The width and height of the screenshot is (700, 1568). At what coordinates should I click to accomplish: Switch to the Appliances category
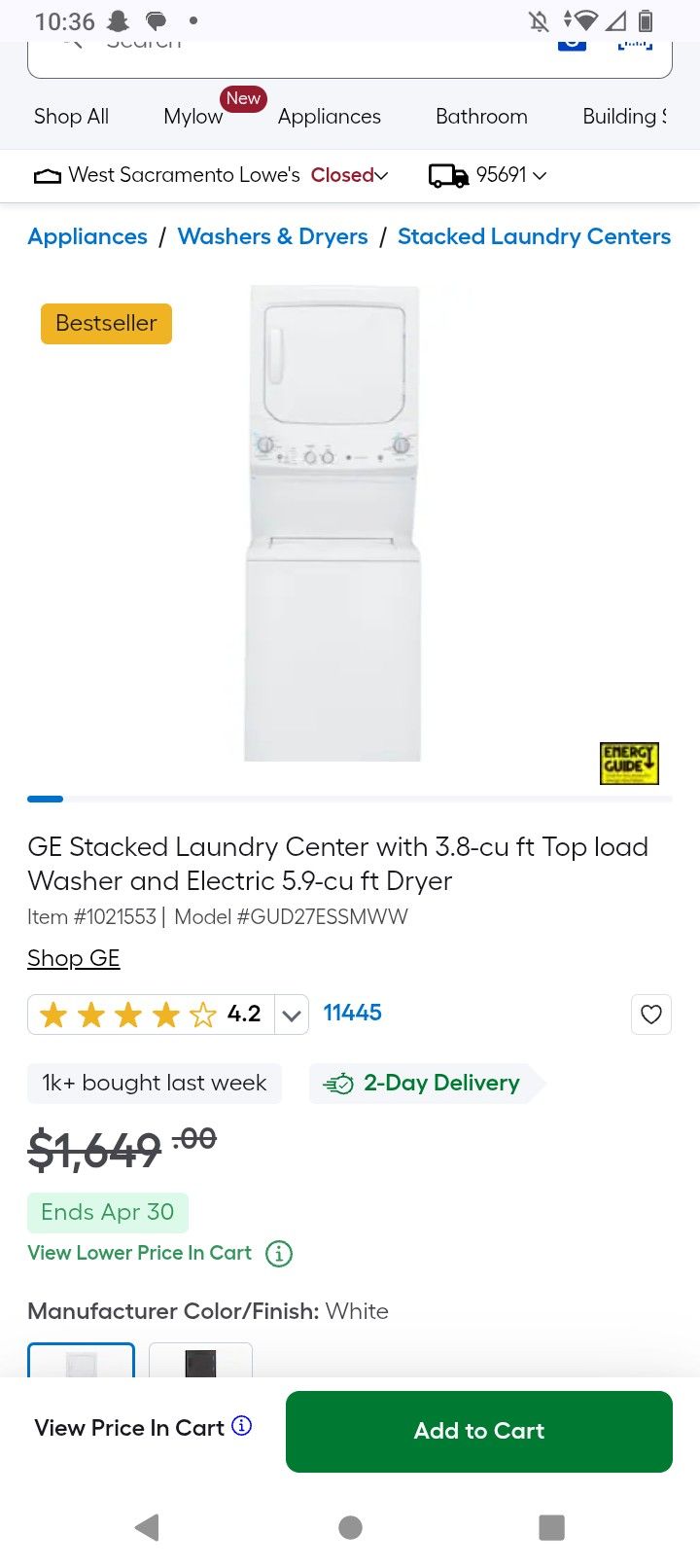pyautogui.click(x=329, y=117)
